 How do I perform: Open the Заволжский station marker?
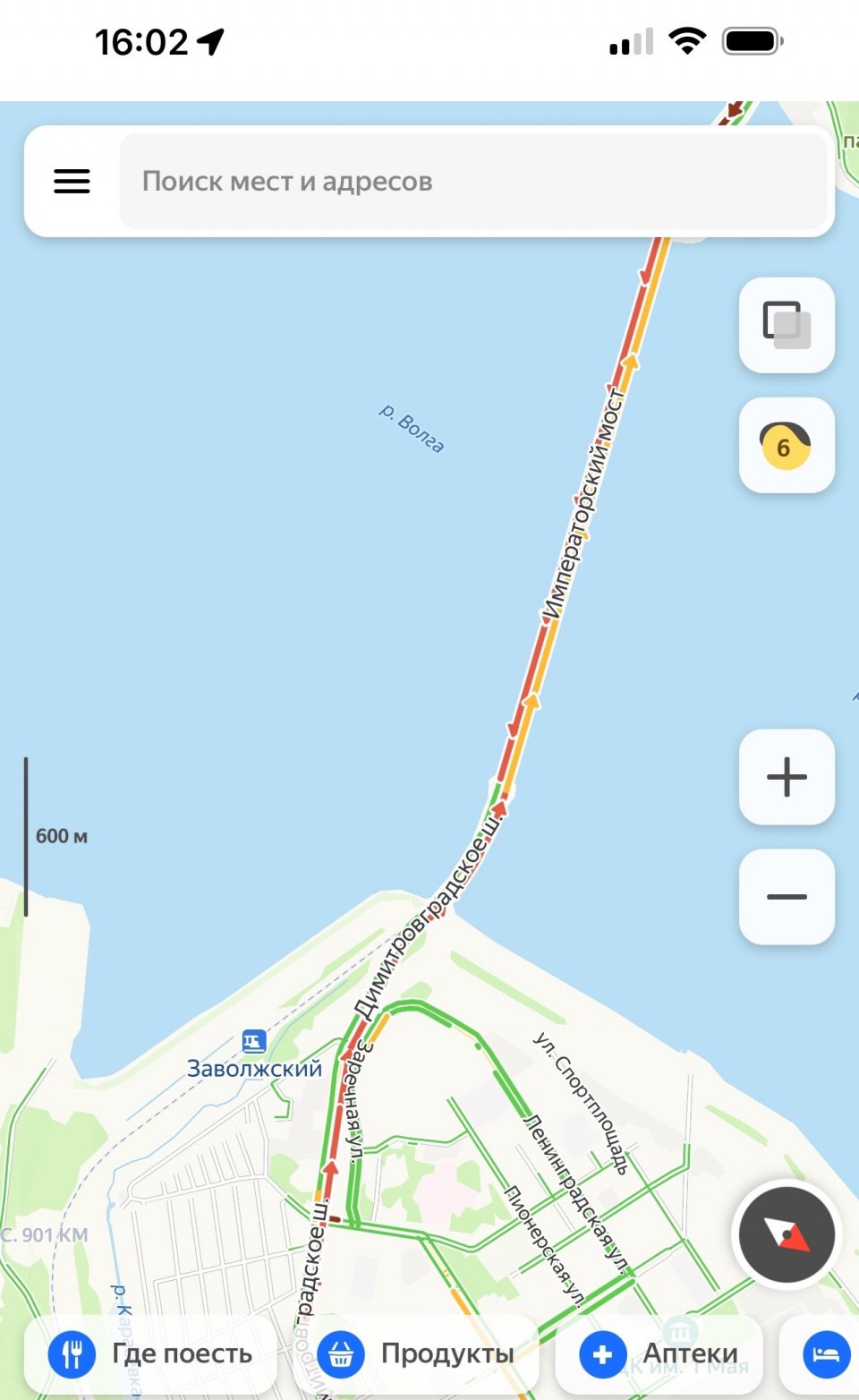pyautogui.click(x=254, y=1042)
